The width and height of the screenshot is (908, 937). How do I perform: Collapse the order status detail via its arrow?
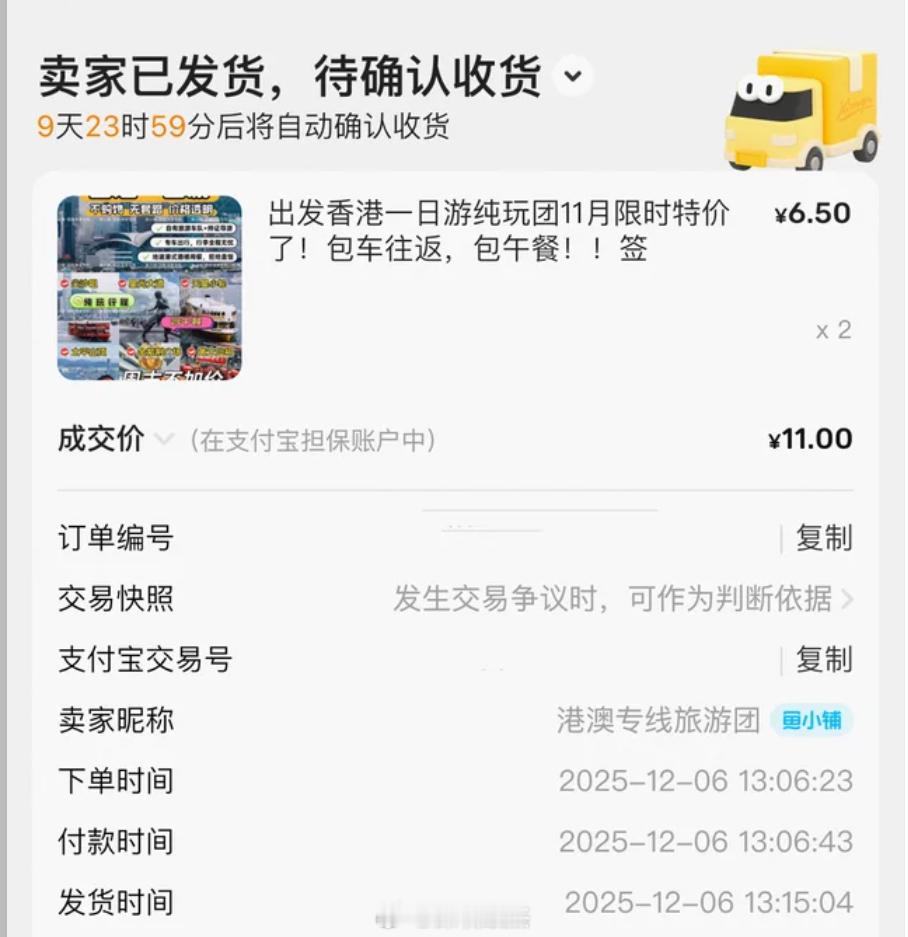[x=573, y=75]
